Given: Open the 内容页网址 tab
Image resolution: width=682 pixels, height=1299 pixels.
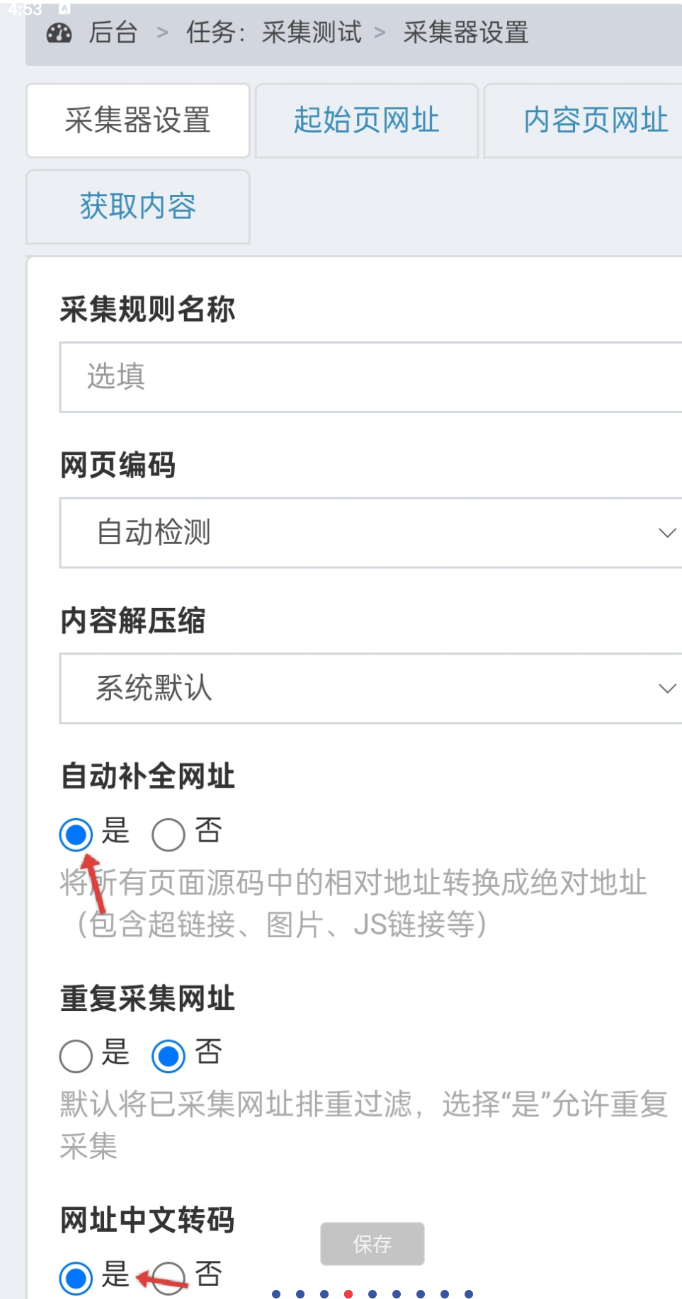Looking at the screenshot, I should pyautogui.click(x=595, y=121).
